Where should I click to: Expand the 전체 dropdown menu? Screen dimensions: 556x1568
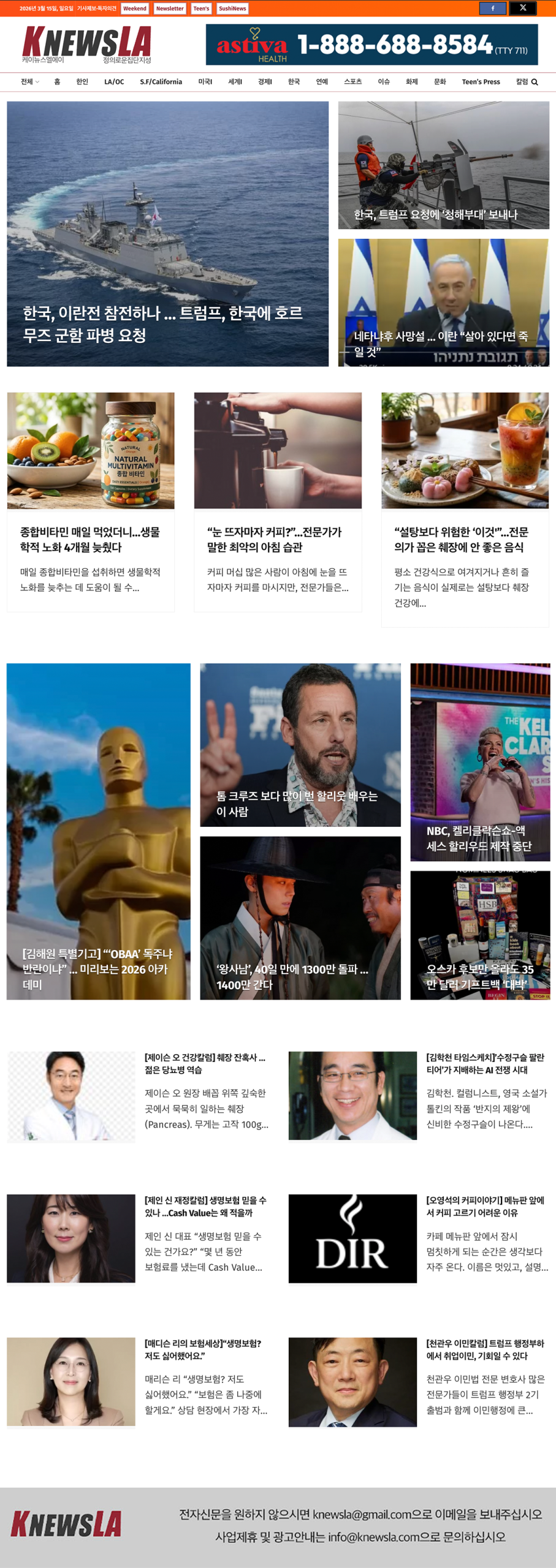pos(29,82)
